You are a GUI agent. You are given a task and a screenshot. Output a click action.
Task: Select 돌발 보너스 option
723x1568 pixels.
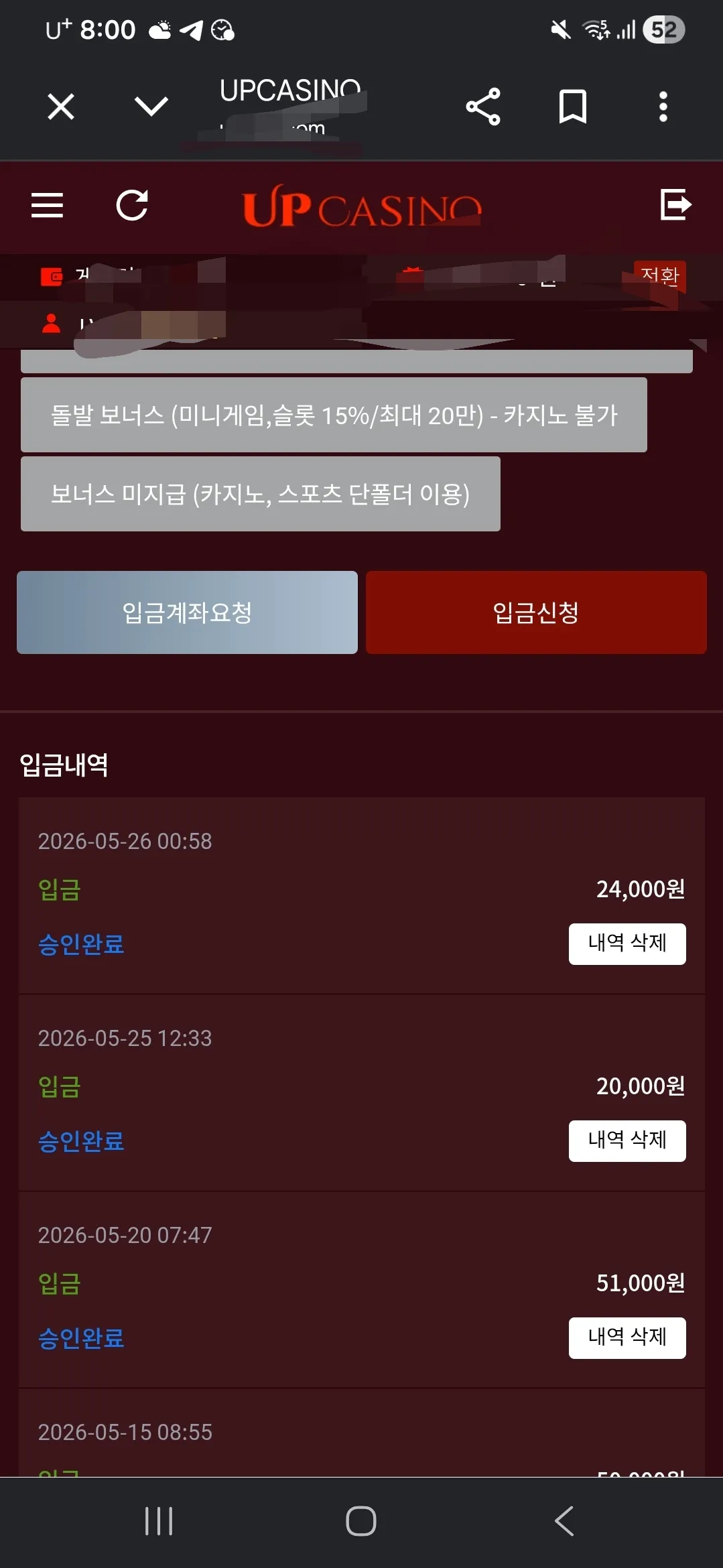(334, 415)
